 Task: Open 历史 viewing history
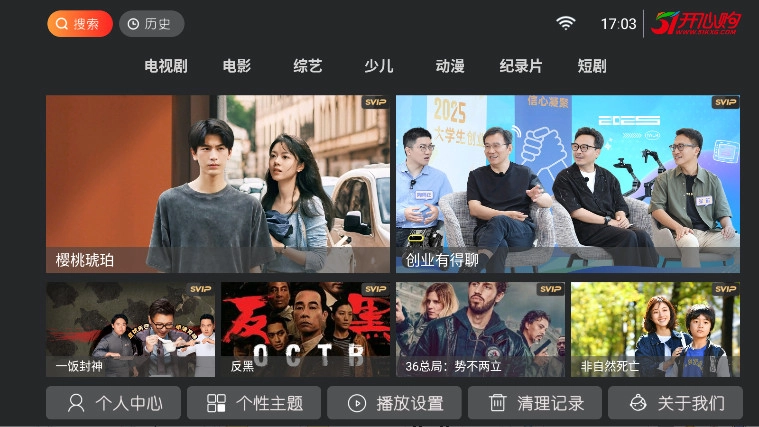[151, 24]
